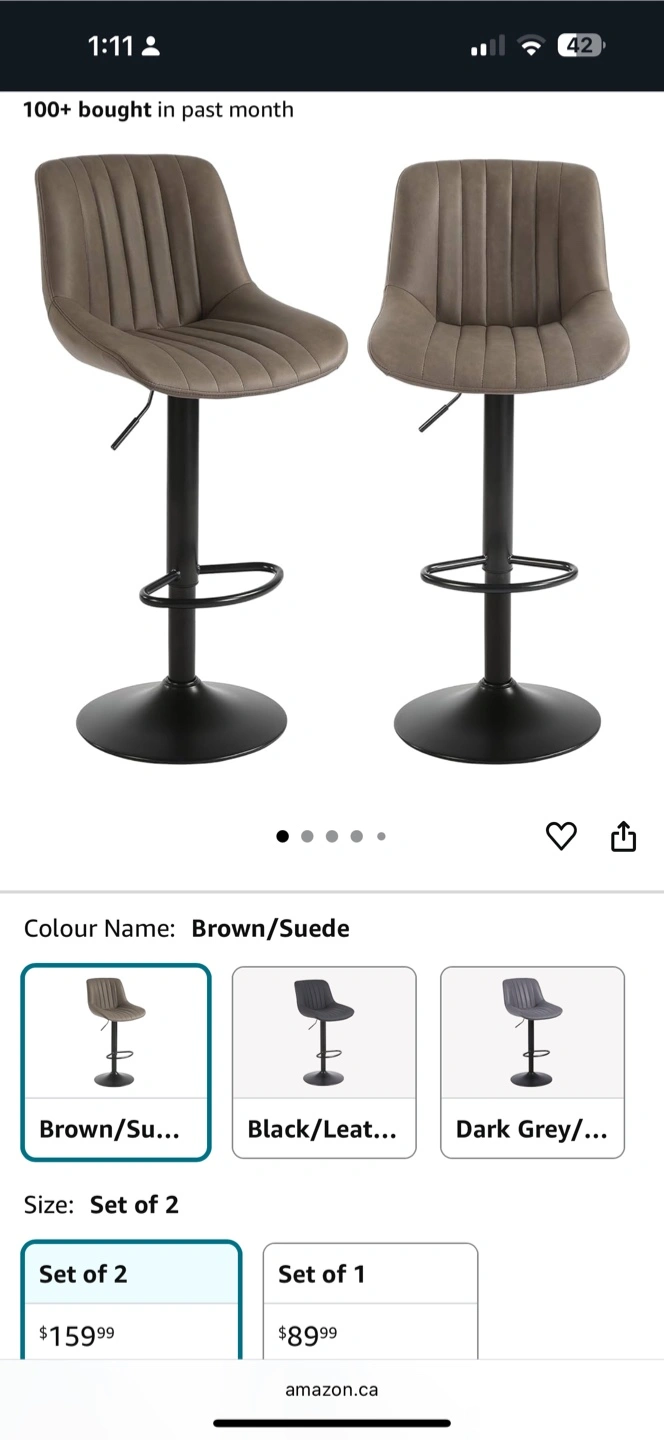Choose the Black/Leather colour option
This screenshot has height=1440, width=664.
pyautogui.click(x=324, y=1062)
